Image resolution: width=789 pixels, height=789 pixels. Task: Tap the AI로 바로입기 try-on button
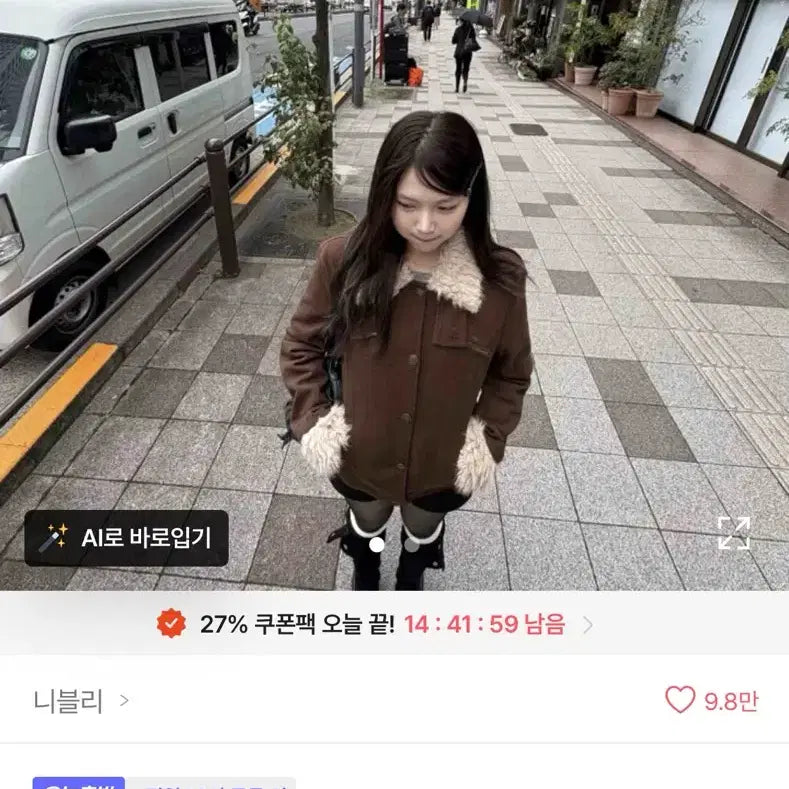(127, 538)
